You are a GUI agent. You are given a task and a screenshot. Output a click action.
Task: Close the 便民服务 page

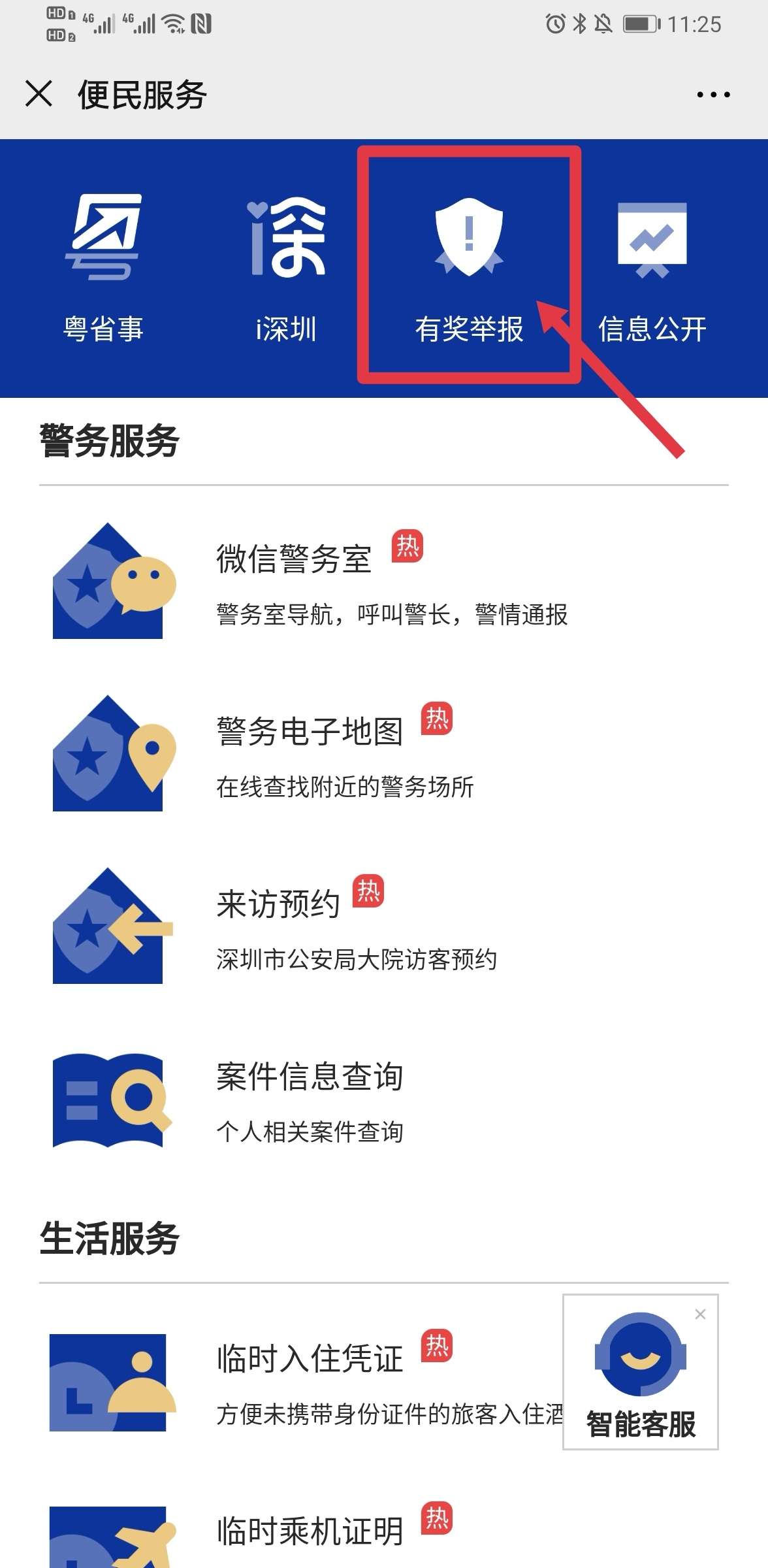[x=39, y=93]
